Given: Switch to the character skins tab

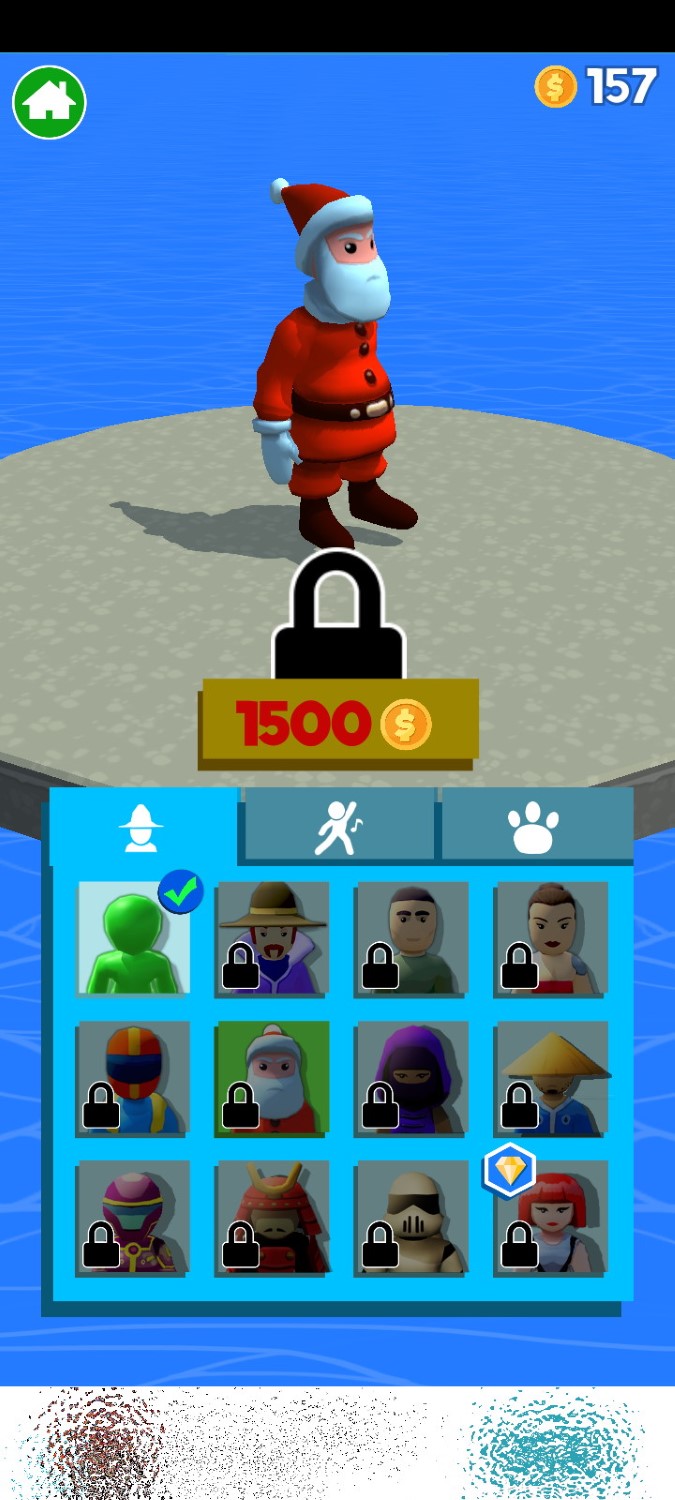Looking at the screenshot, I should tap(142, 827).
